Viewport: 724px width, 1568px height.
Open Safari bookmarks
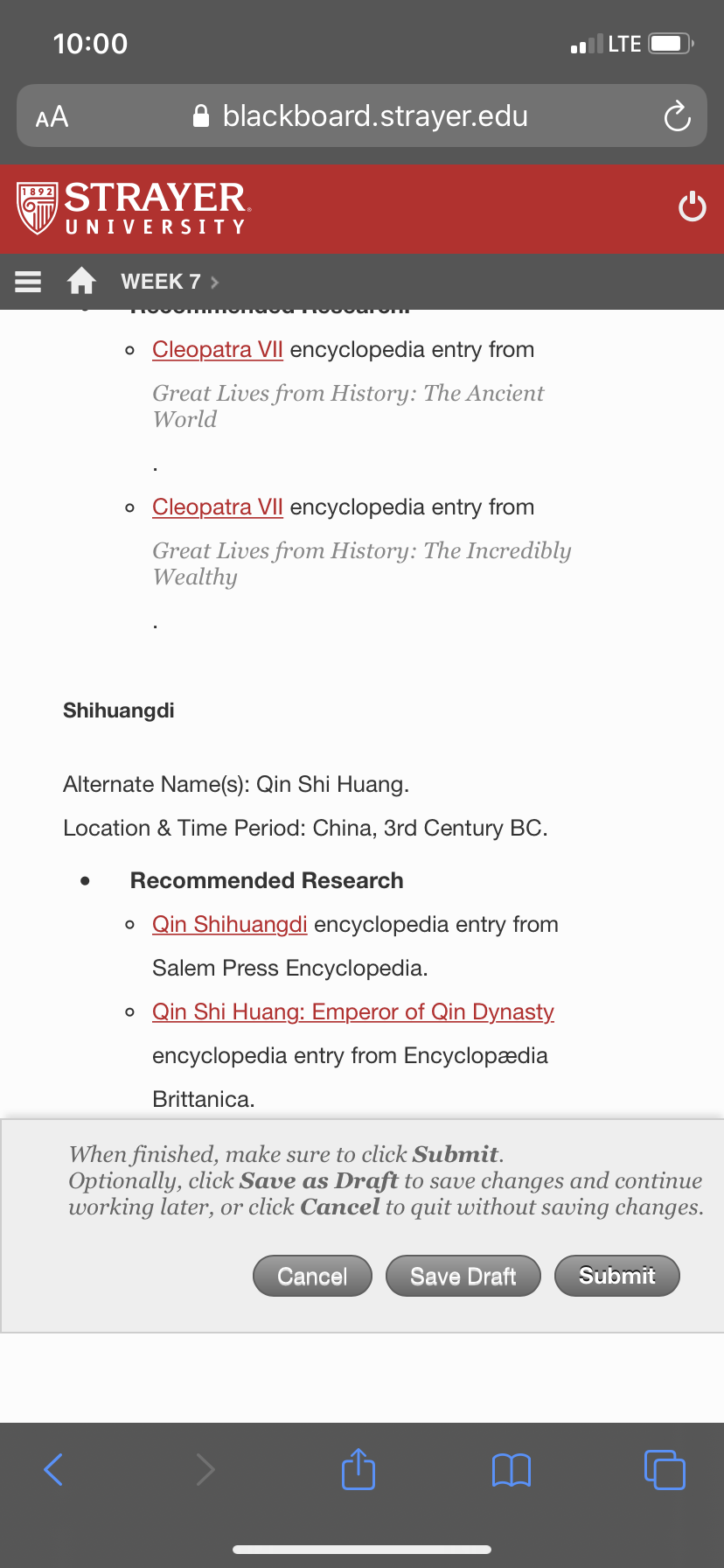click(512, 1469)
